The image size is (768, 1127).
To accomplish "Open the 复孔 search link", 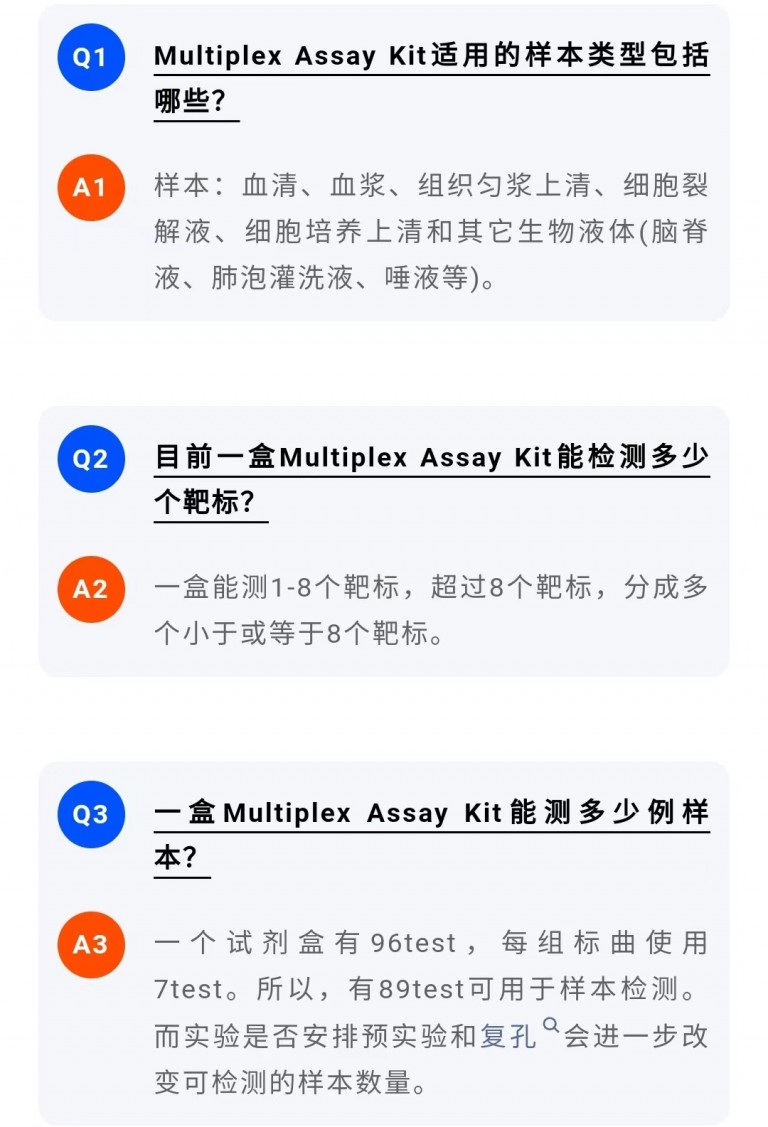I will (x=509, y=1036).
